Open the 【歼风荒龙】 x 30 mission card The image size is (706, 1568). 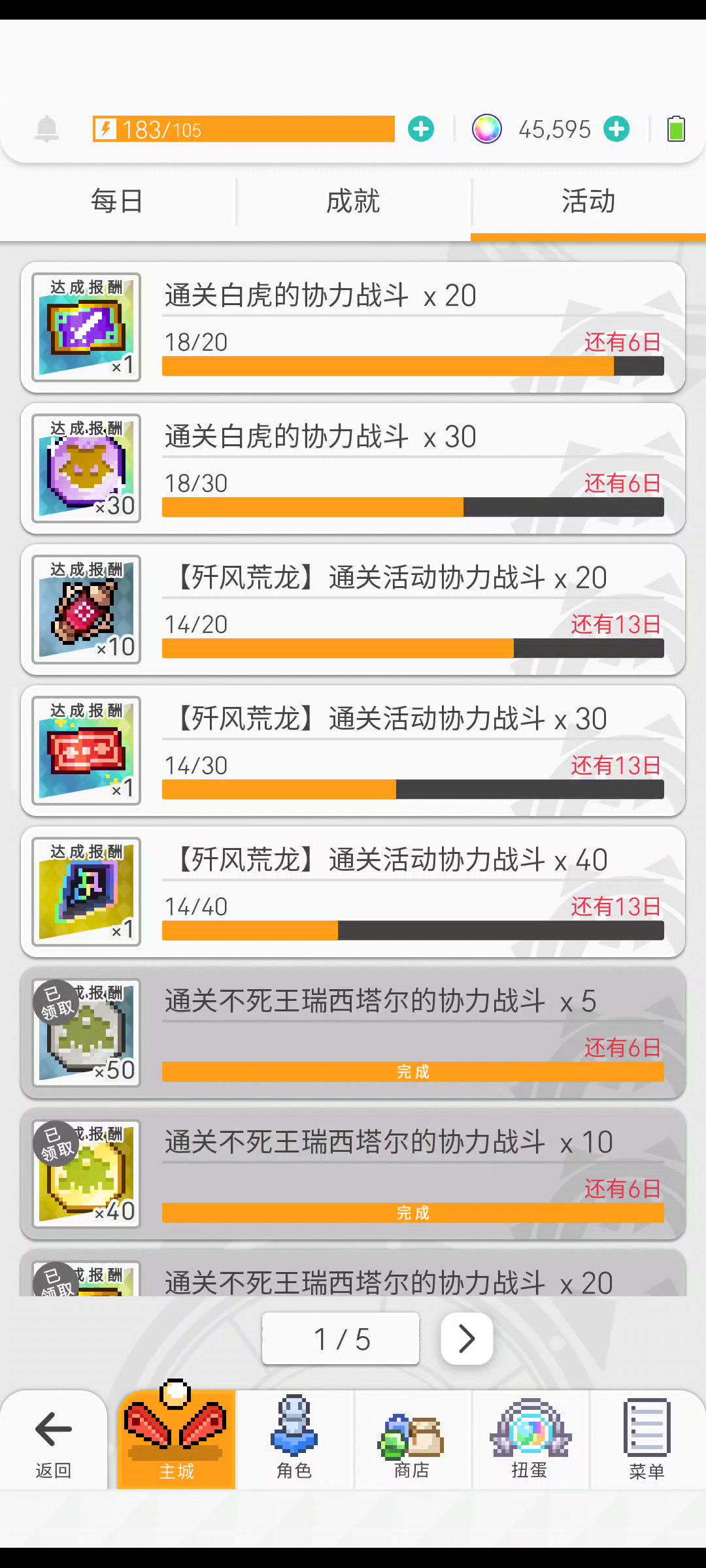(x=353, y=751)
